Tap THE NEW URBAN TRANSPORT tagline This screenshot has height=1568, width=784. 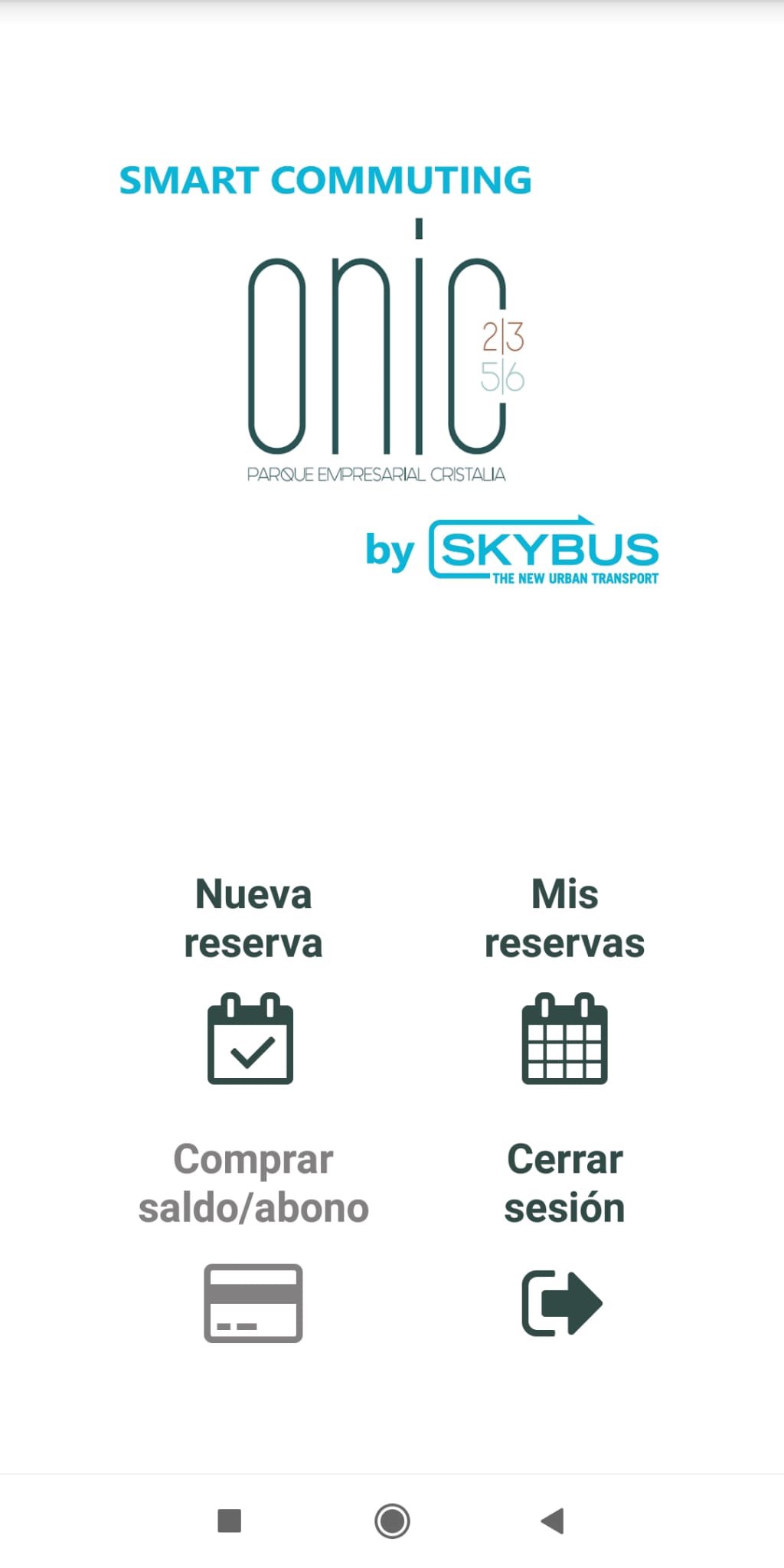click(576, 578)
